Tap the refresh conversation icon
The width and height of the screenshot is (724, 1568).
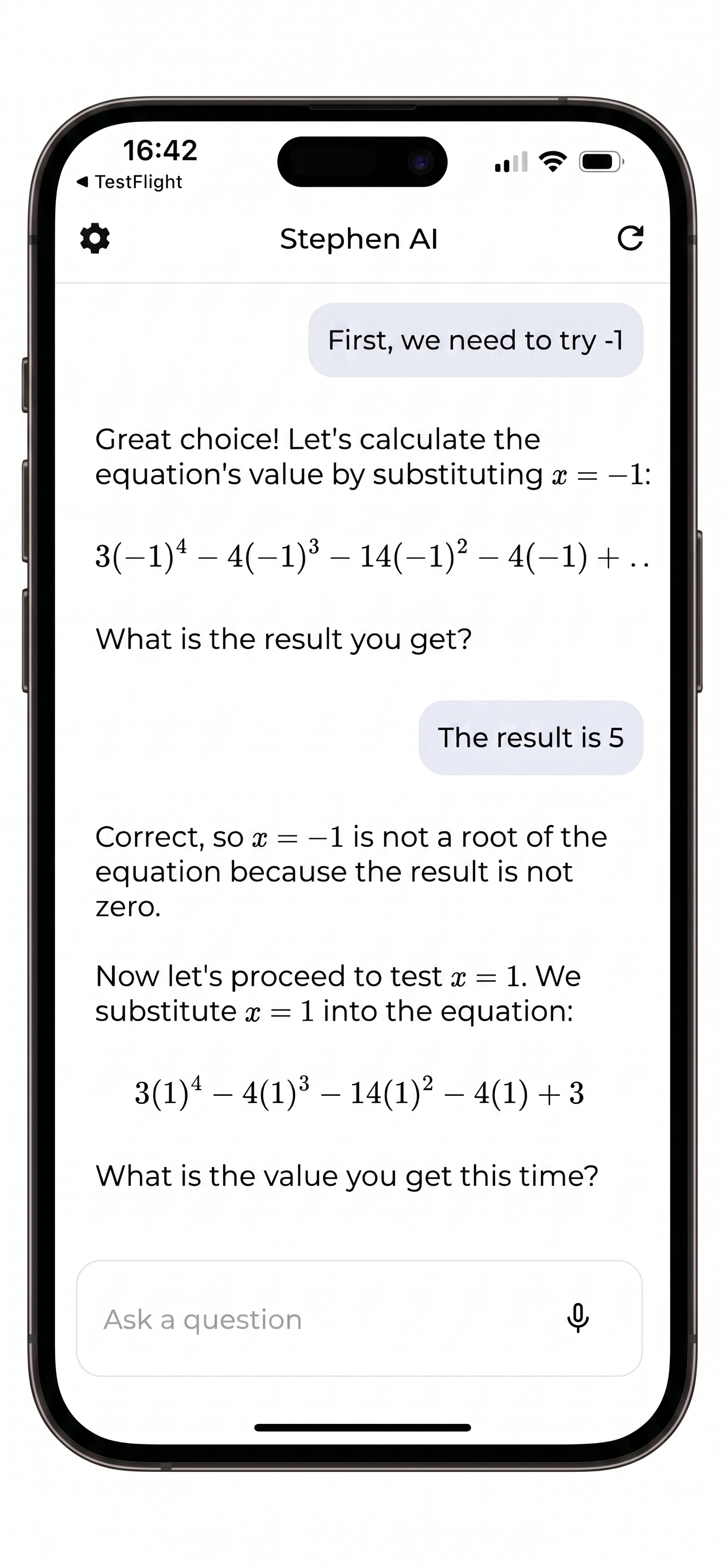630,238
